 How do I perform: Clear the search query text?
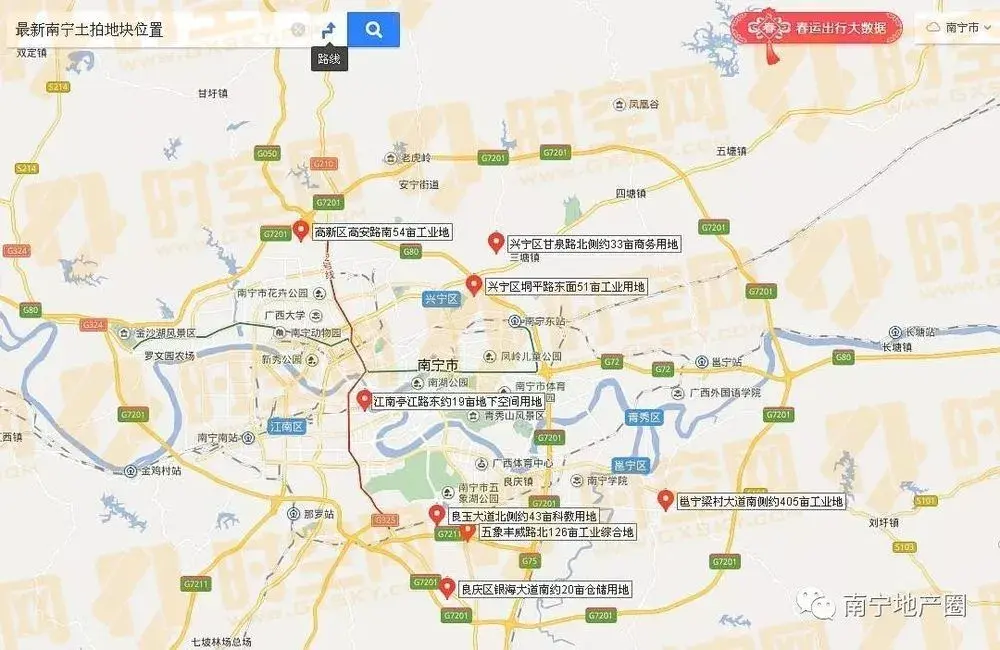tap(298, 30)
